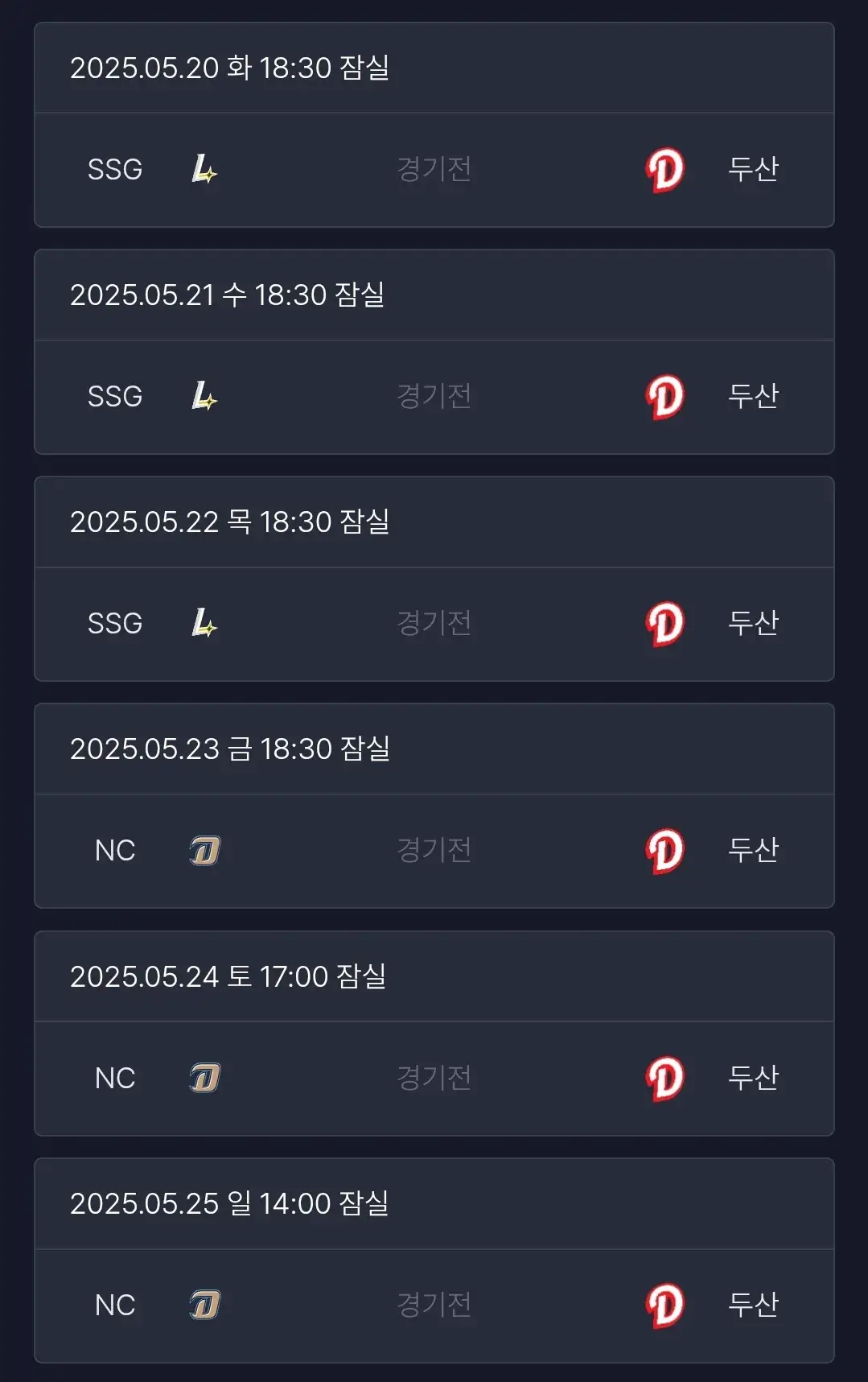Select the May 21 game card
The image size is (868, 1382).
coord(434,350)
